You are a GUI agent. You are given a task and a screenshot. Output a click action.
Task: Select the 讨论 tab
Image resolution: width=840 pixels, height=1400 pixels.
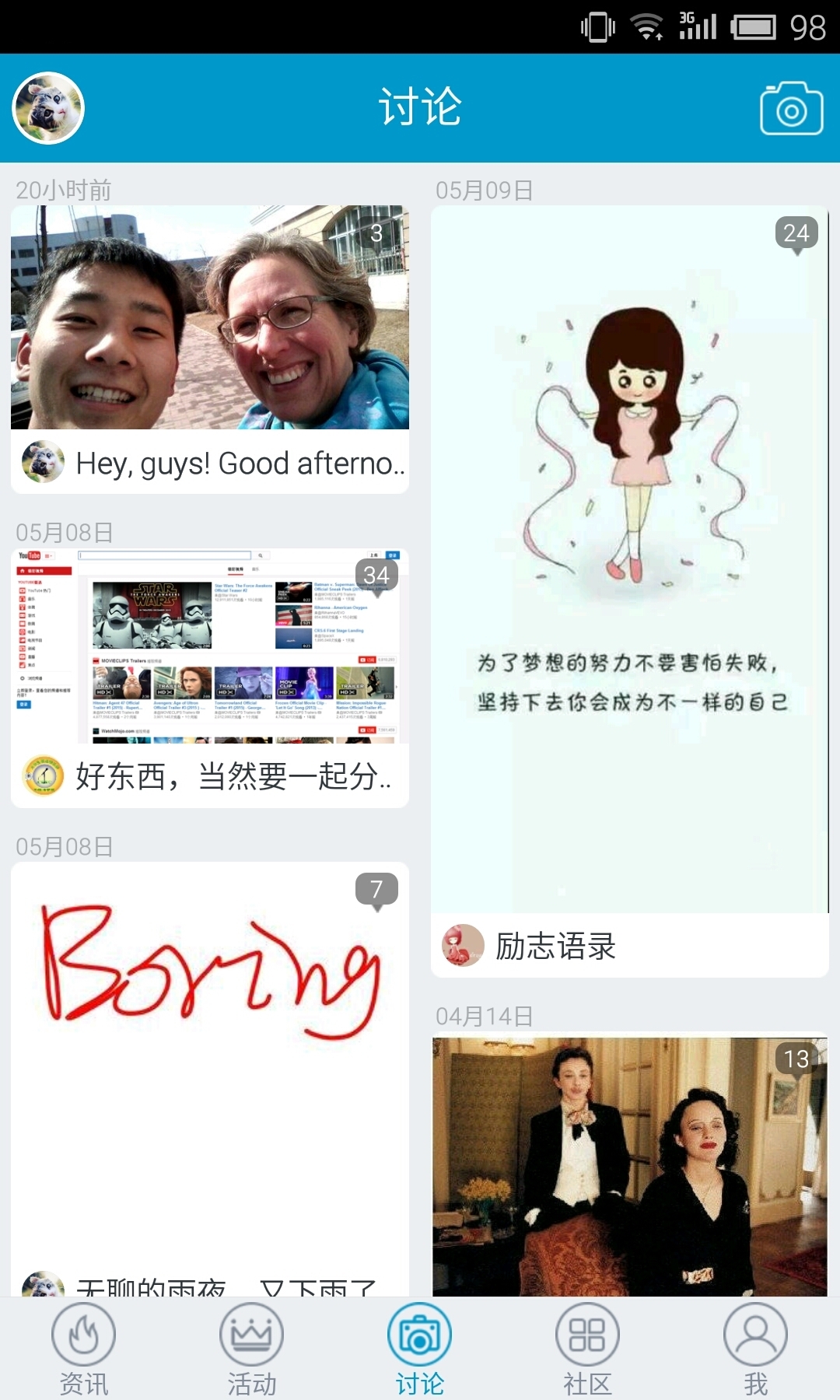(x=420, y=1349)
